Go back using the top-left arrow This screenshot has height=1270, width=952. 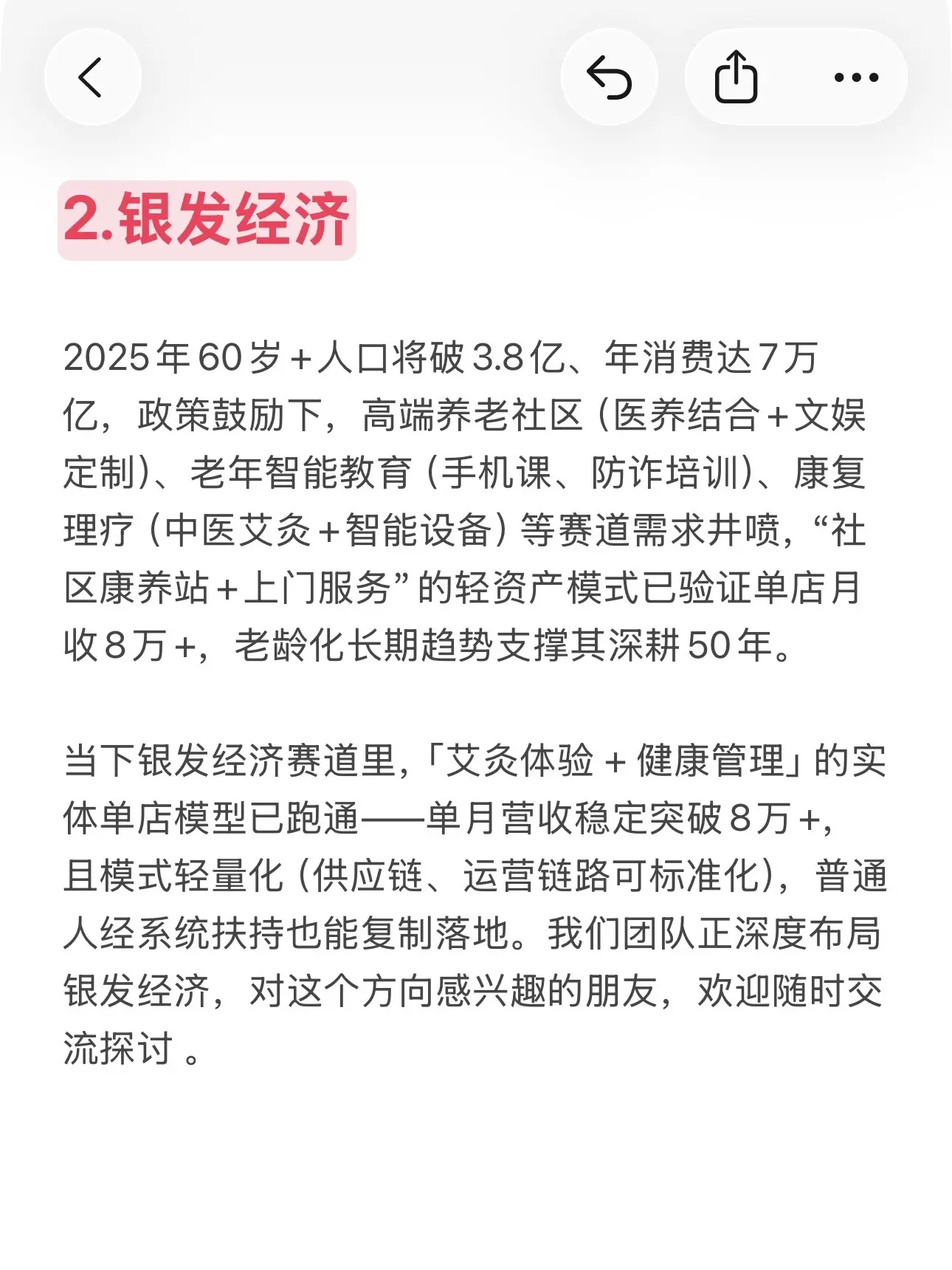click(92, 77)
